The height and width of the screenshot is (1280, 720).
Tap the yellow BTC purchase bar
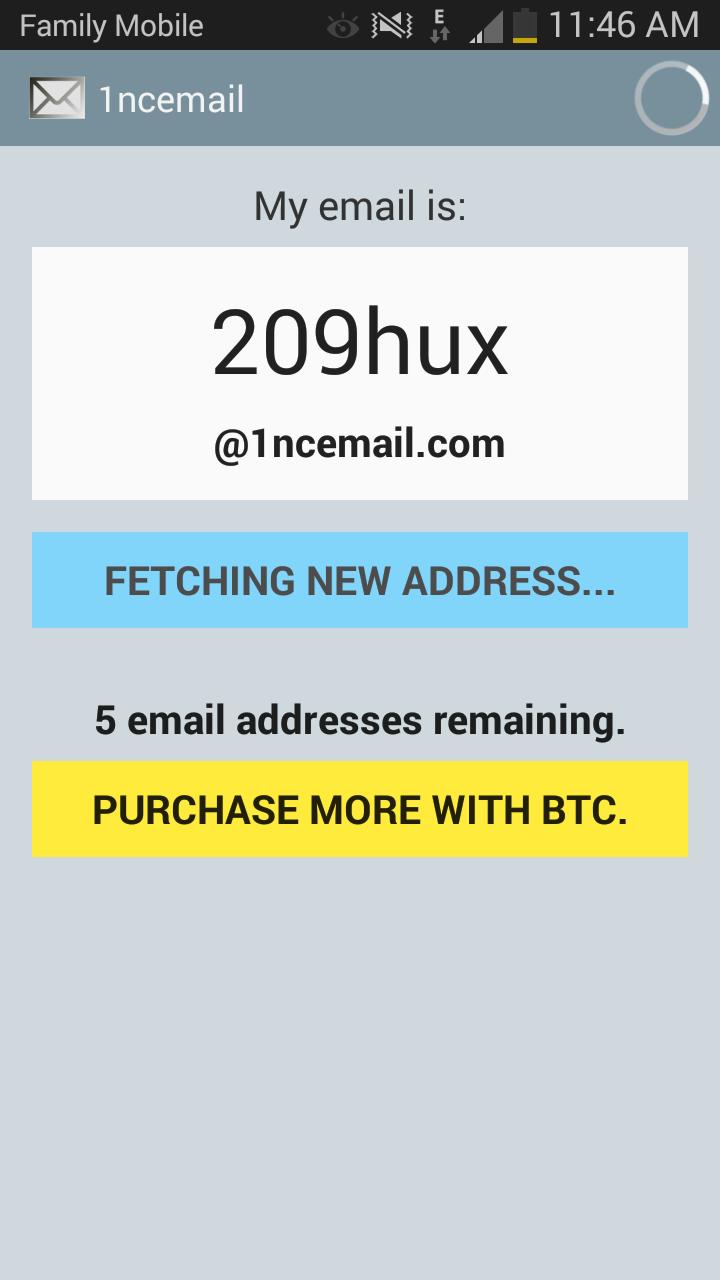click(360, 810)
